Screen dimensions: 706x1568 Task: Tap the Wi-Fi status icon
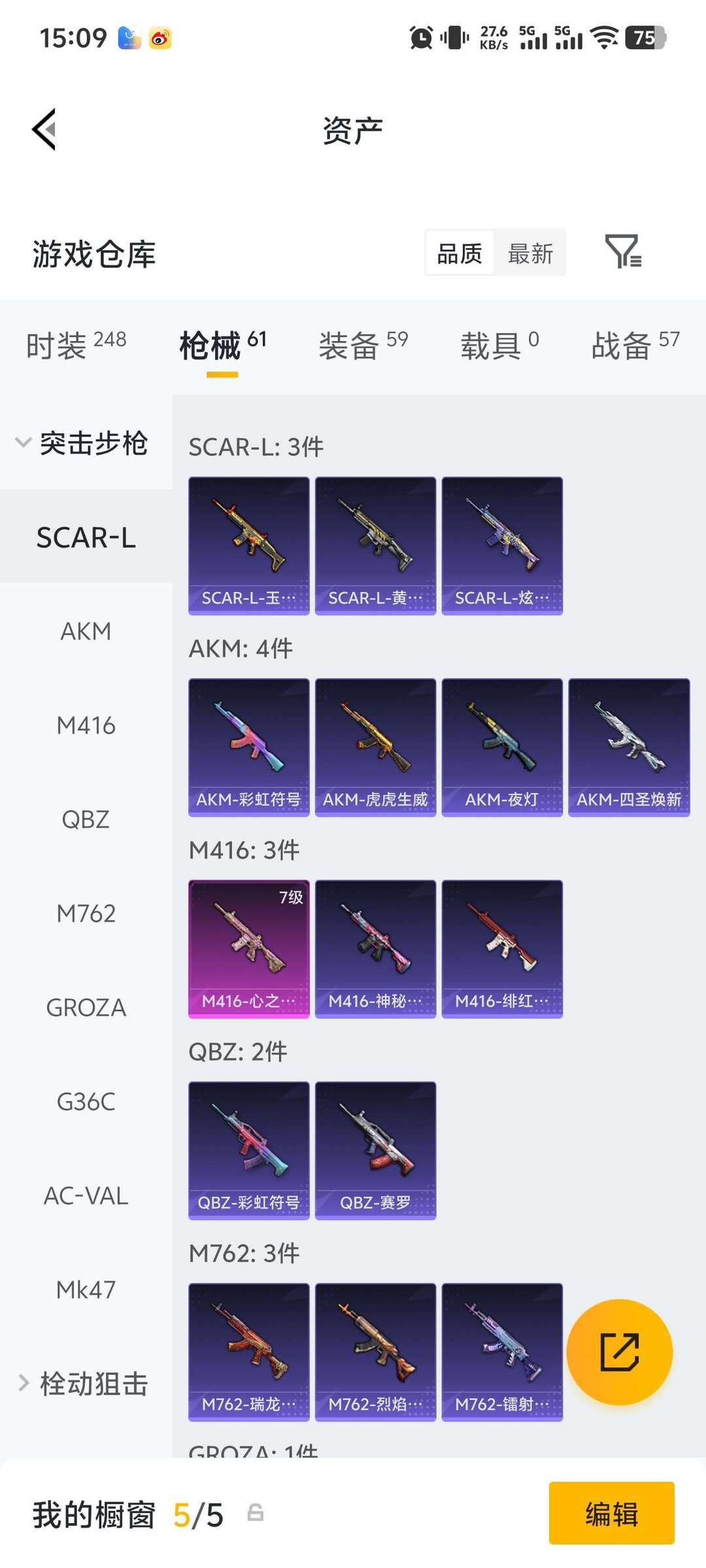603,39
